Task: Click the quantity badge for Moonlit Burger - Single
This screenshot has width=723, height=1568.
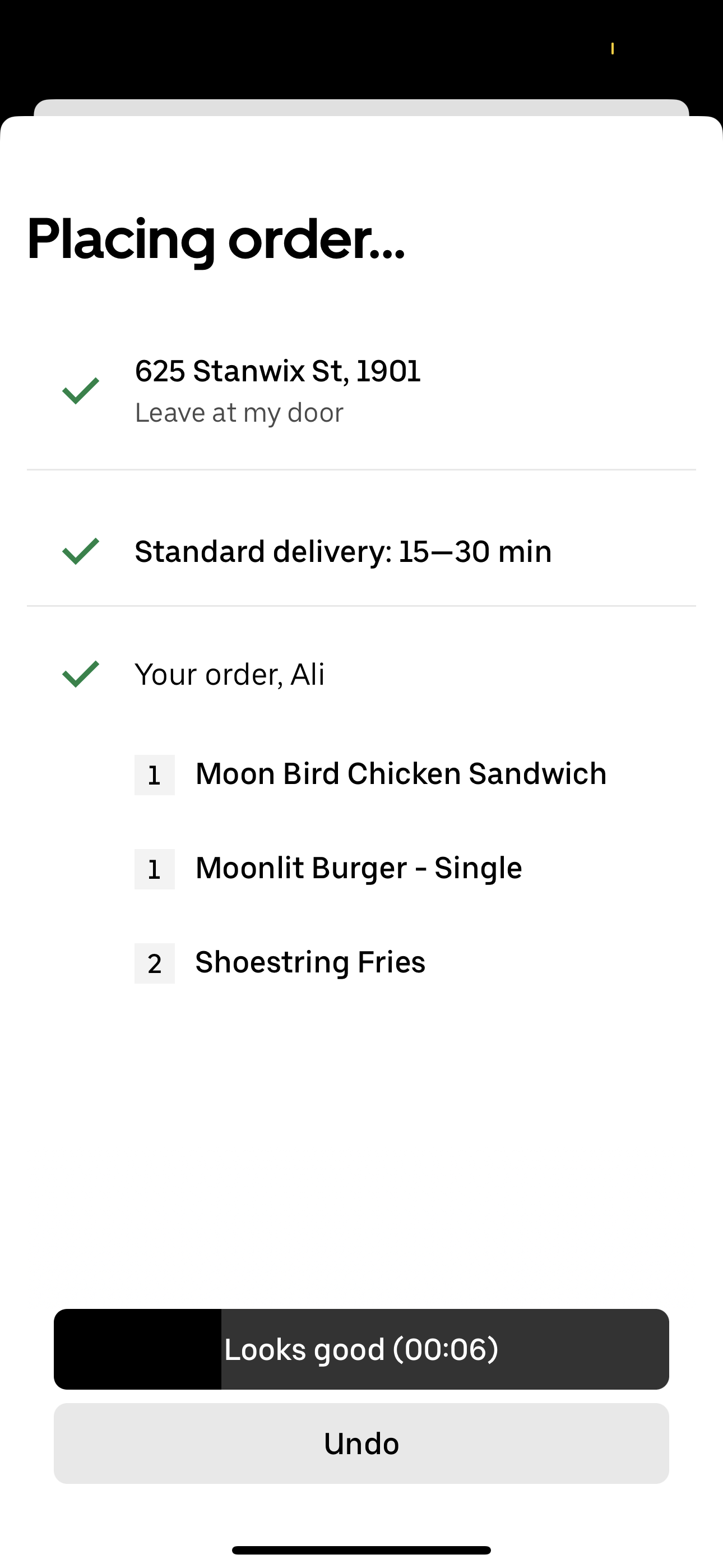Action: (154, 869)
